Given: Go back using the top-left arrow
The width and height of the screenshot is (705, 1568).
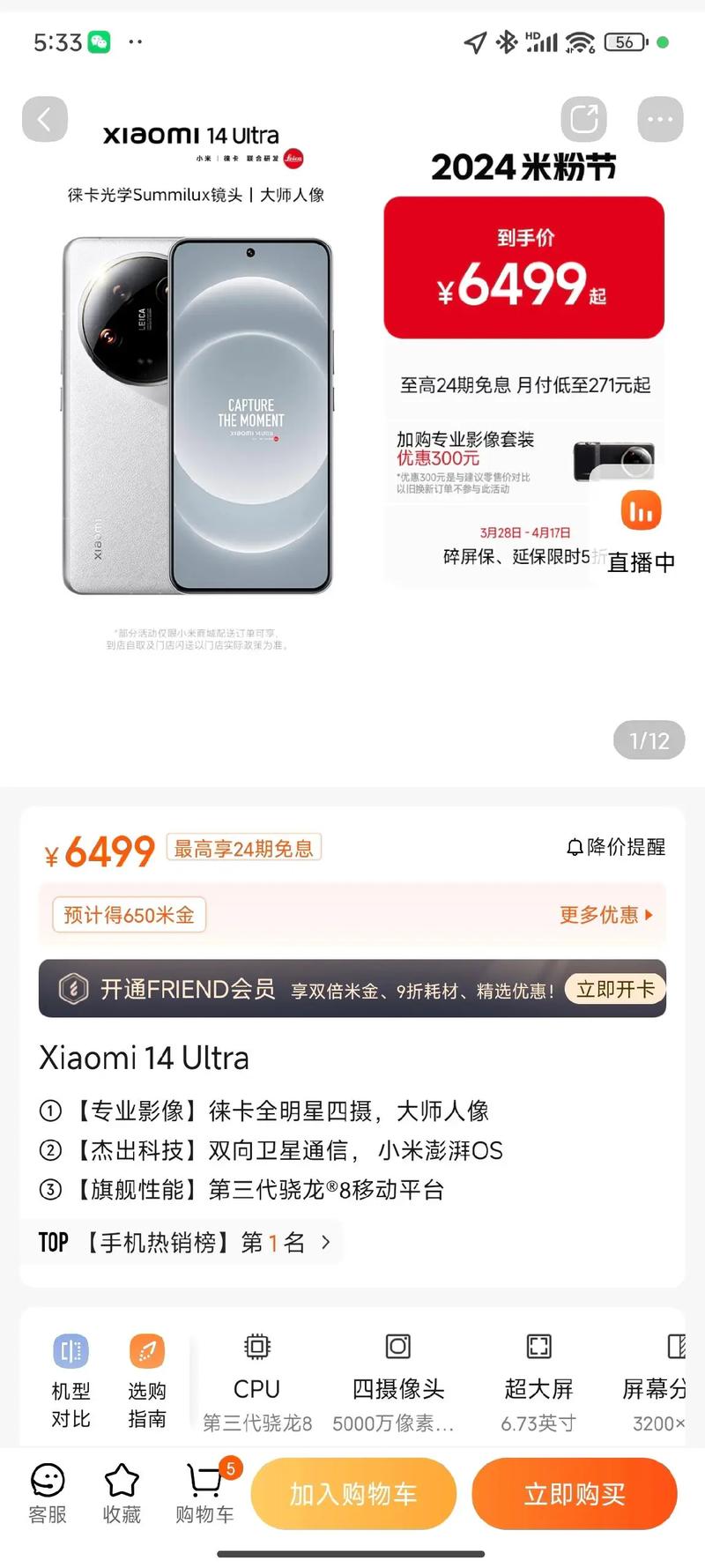Looking at the screenshot, I should click(x=45, y=119).
